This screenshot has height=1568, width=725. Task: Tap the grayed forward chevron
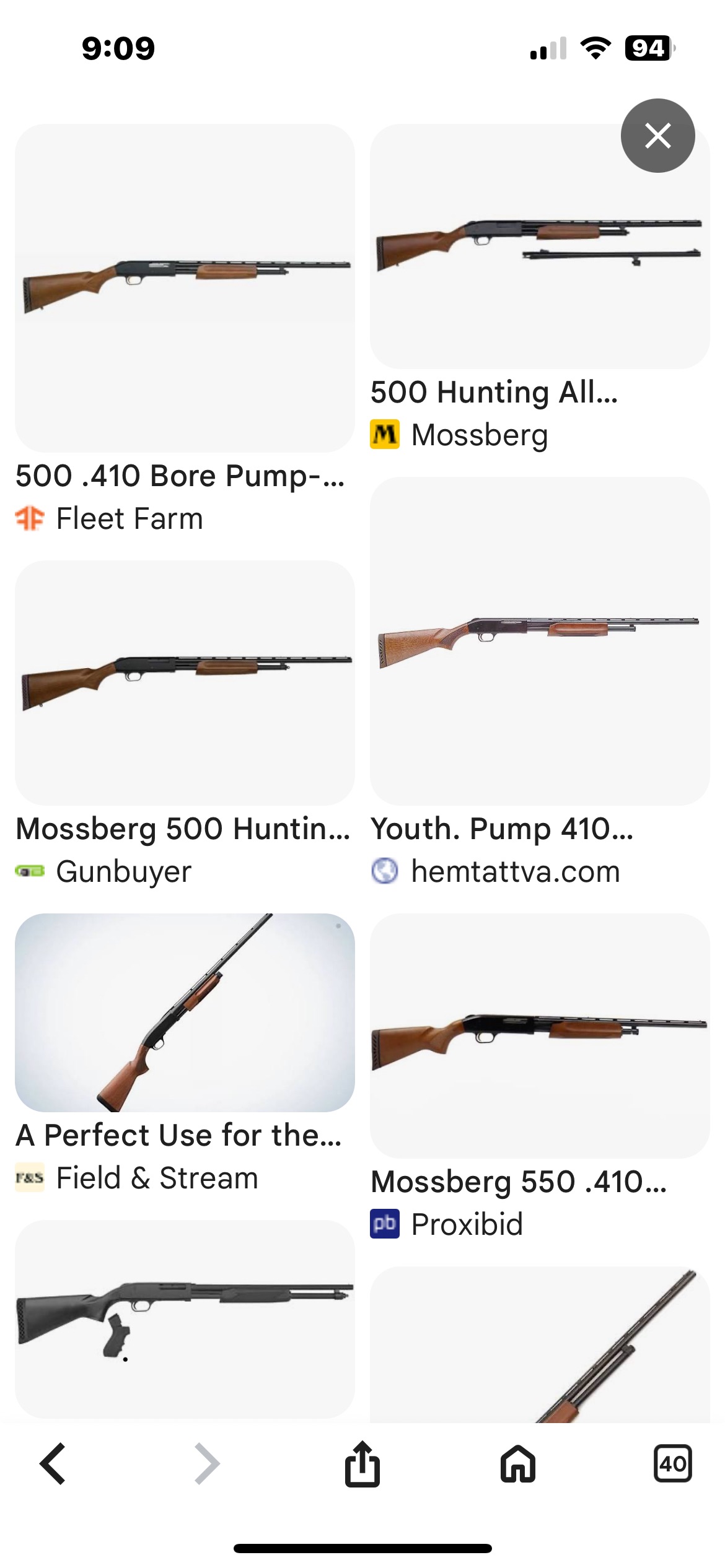205,1465
